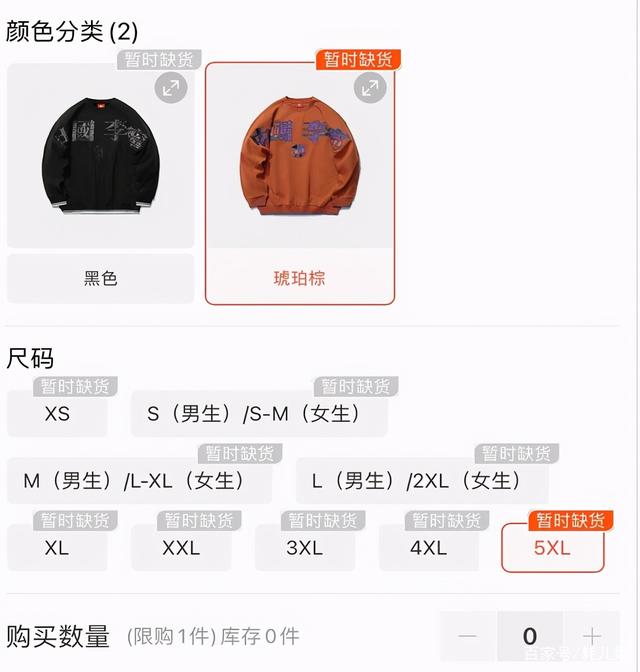The height and width of the screenshot is (672, 640).
Task: Select the 黑色 color option
Action: pos(100,278)
